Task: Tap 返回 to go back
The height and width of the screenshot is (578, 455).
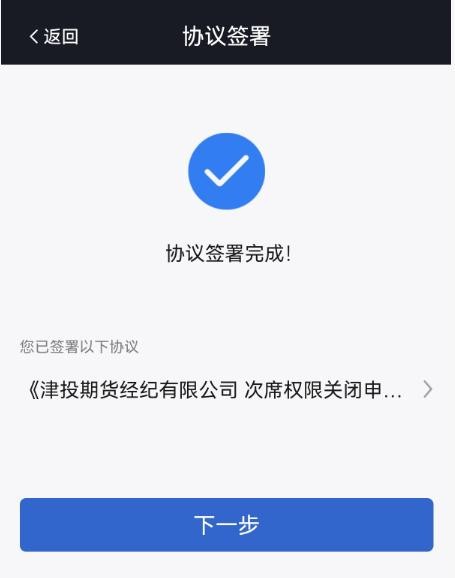Action: (x=54, y=36)
